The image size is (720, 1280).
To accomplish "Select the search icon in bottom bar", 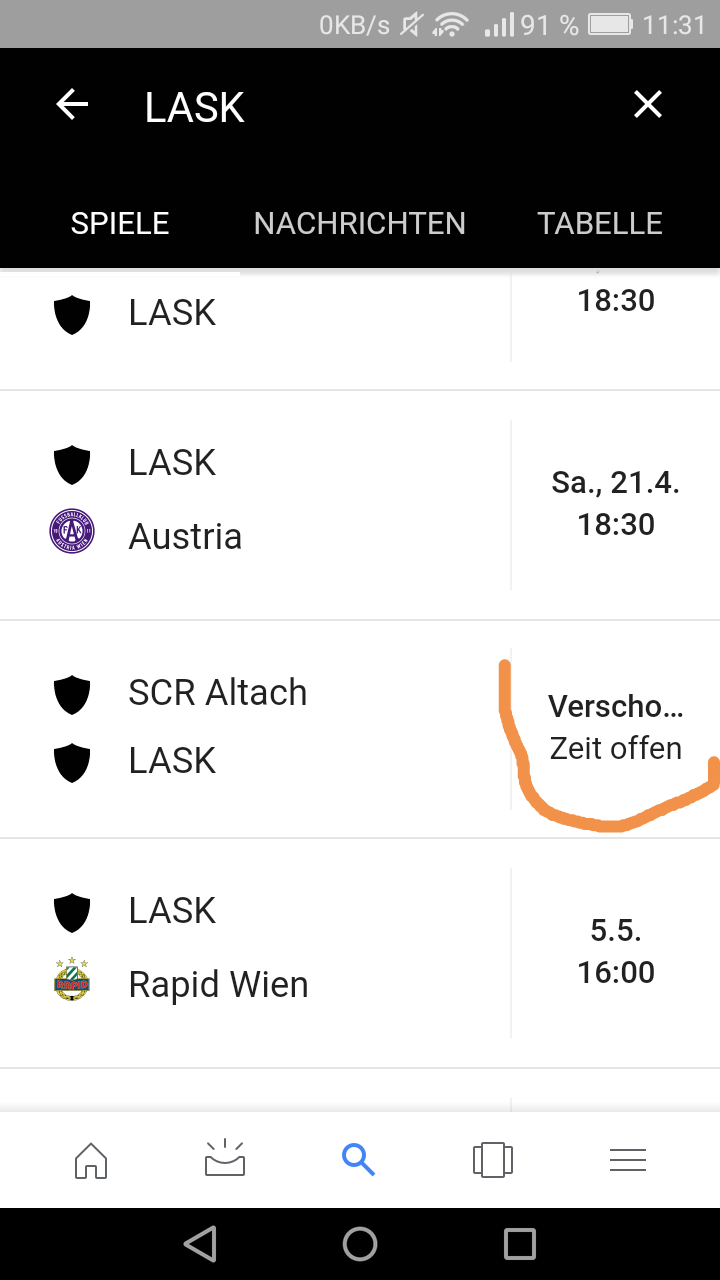I will [x=358, y=1160].
